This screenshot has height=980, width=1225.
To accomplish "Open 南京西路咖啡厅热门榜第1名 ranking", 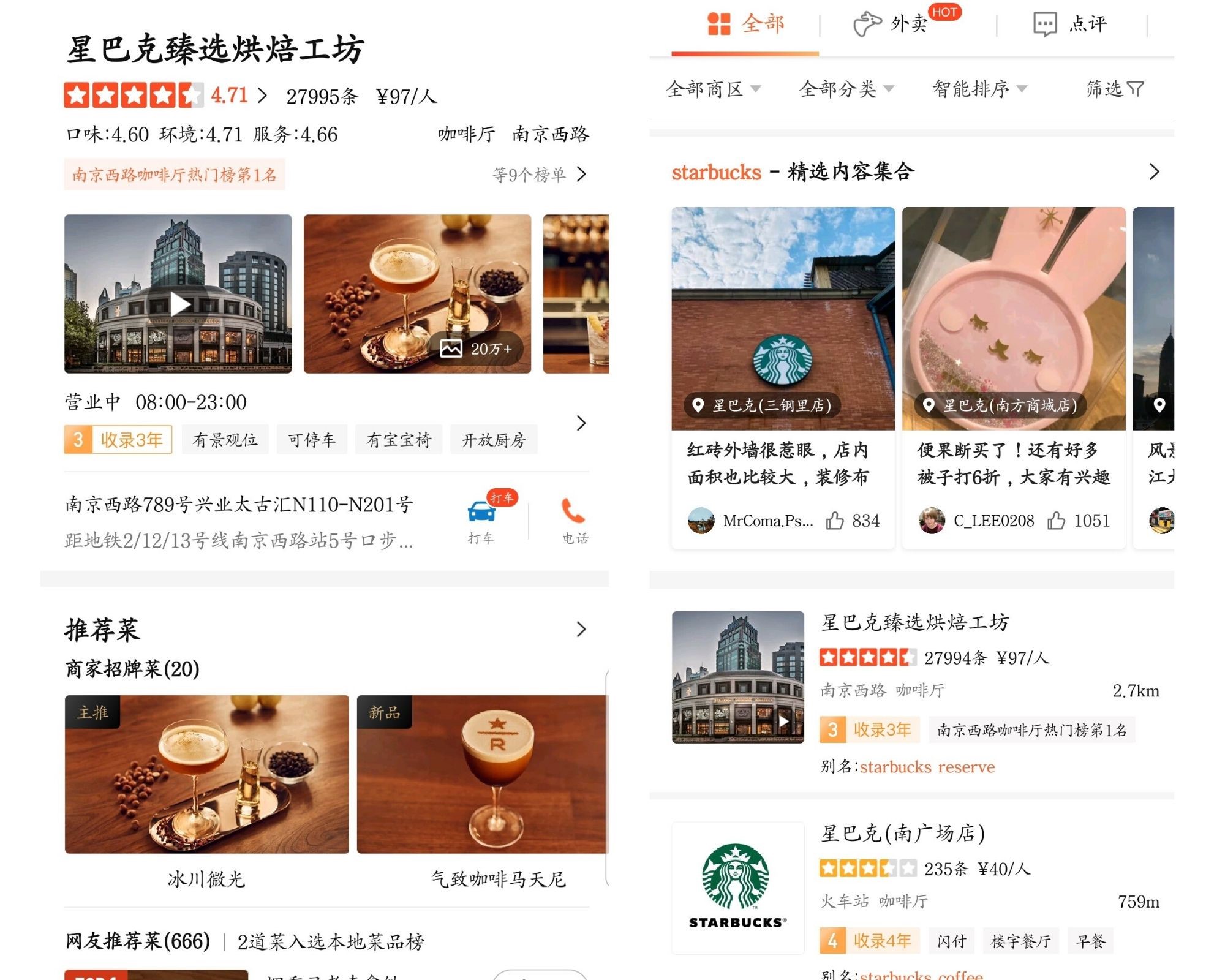I will point(175,175).
